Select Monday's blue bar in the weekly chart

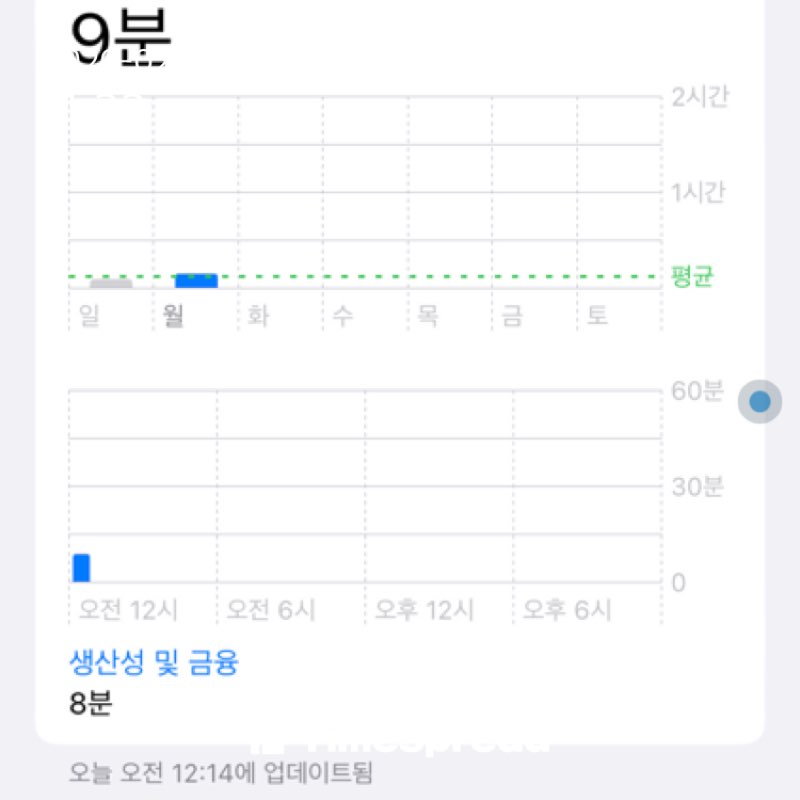pyautogui.click(x=196, y=281)
